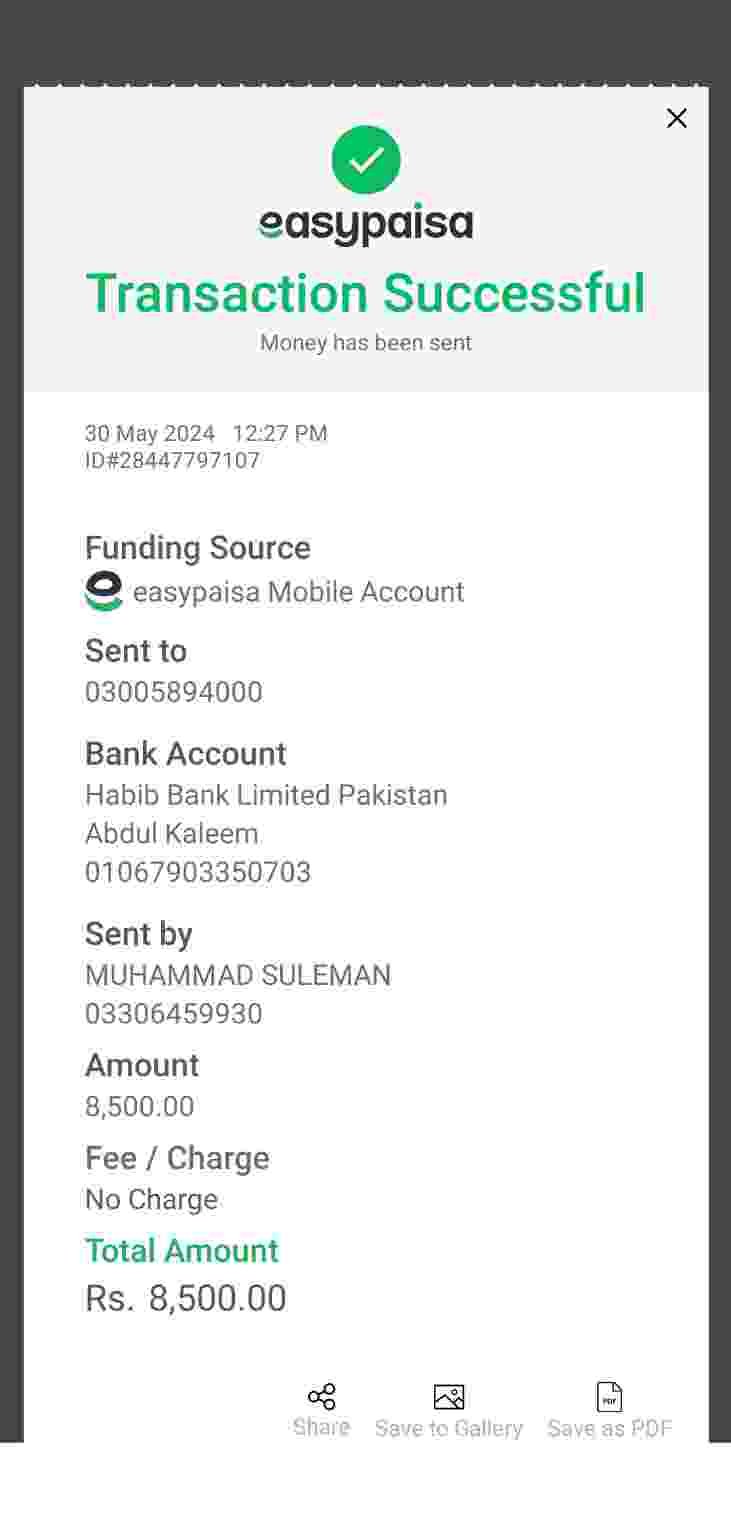
Task: Save receipt to Gallery
Action: pos(448,1410)
